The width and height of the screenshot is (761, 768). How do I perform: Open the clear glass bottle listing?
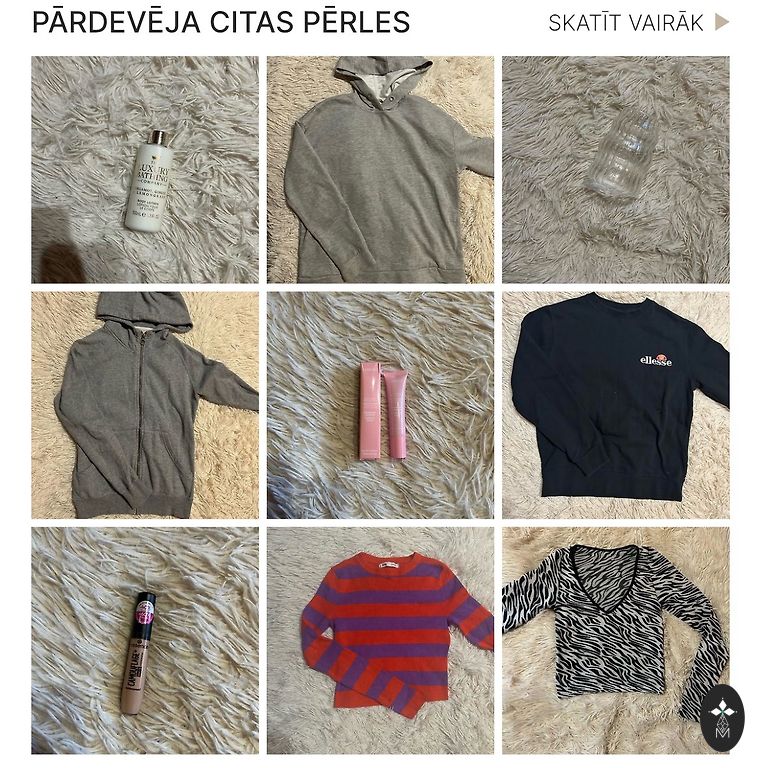(615, 170)
